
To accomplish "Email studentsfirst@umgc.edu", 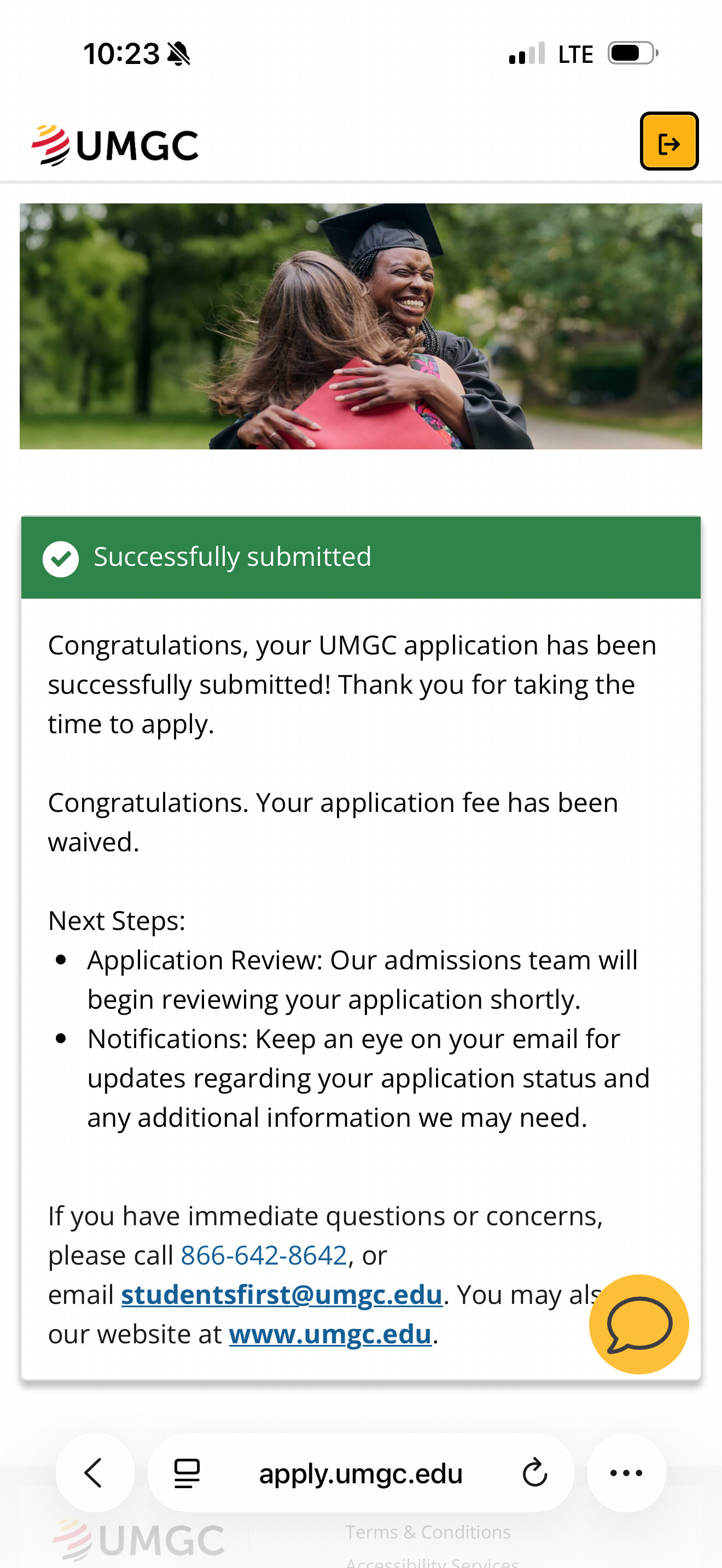I will coord(281,1295).
